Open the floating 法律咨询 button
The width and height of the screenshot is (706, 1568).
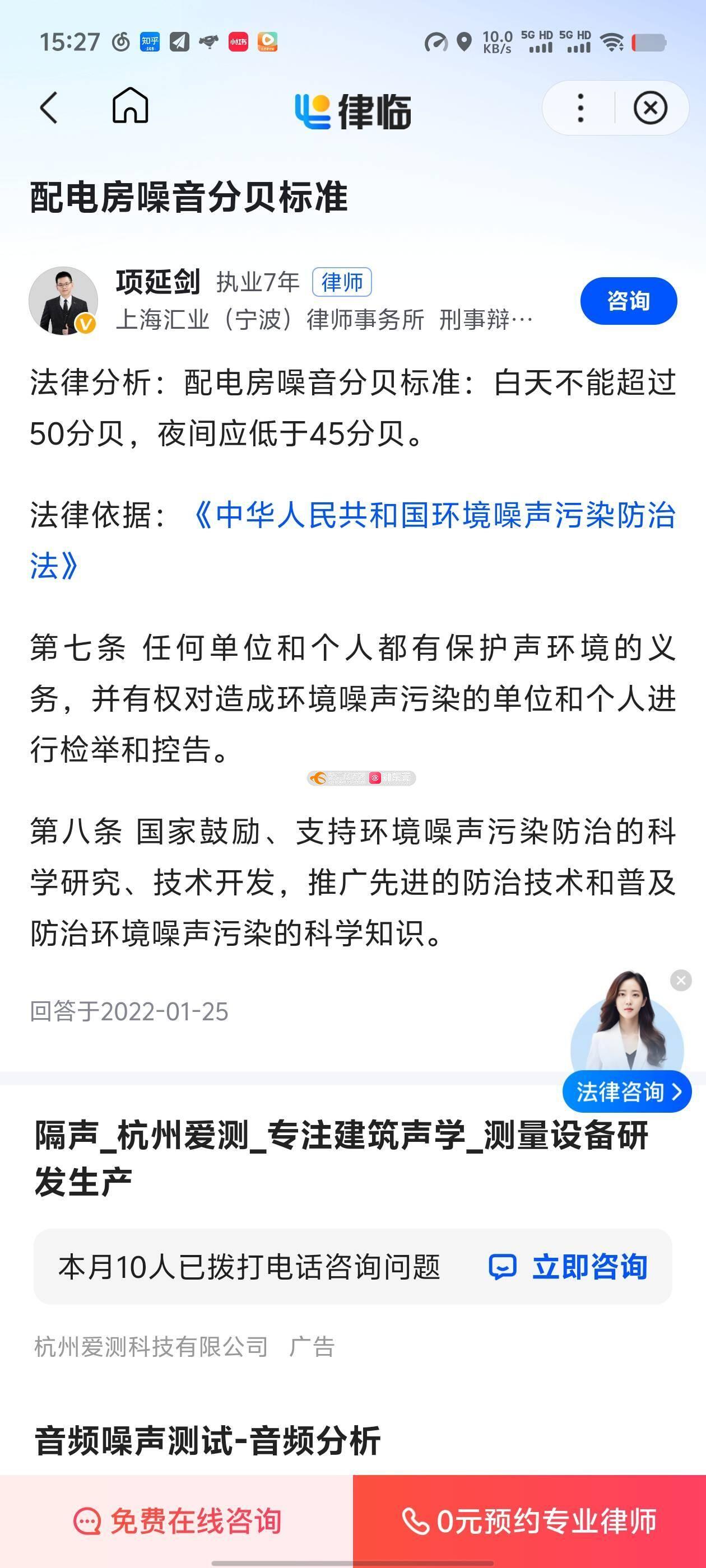pos(627,1091)
